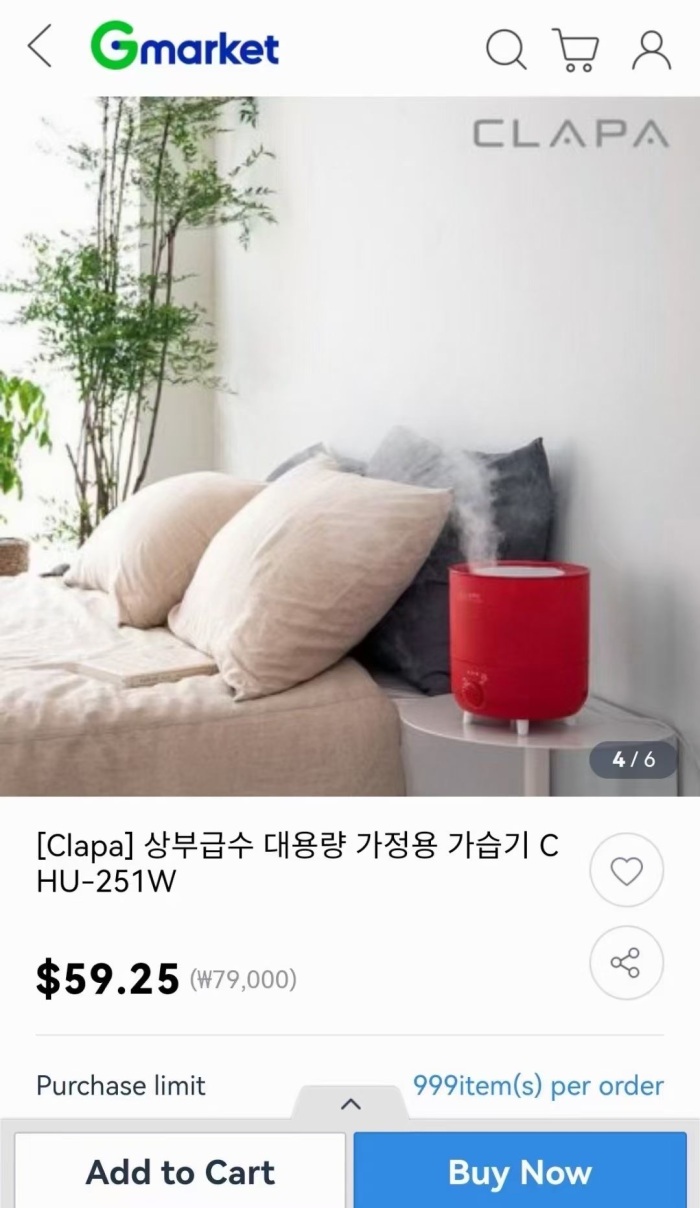The height and width of the screenshot is (1208, 700).
Task: Go back to the previous page
Action: pos(40,47)
